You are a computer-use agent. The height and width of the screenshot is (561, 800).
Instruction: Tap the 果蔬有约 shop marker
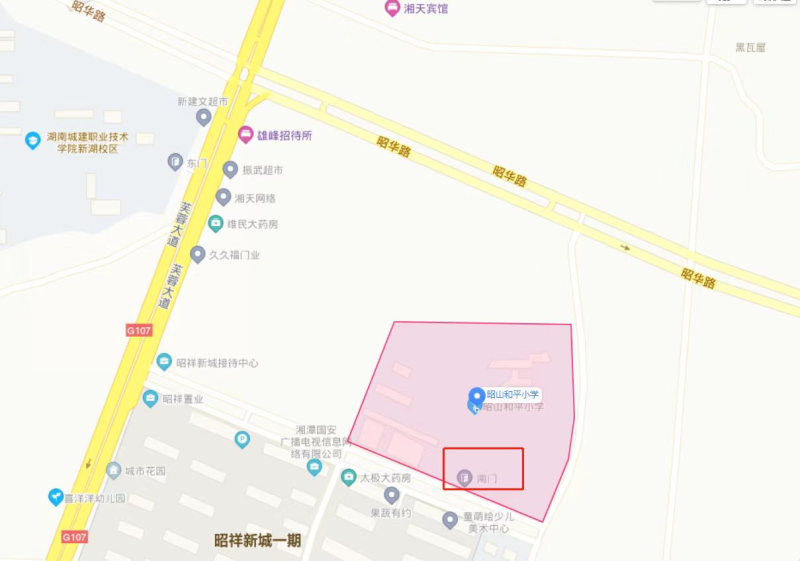tap(391, 495)
